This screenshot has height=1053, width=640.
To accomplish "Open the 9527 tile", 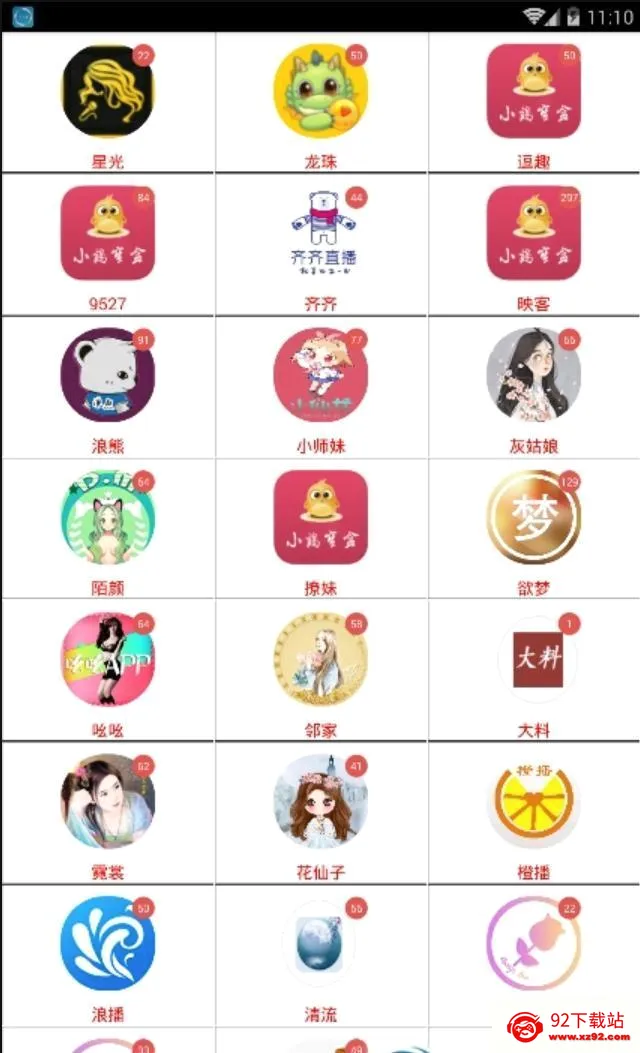I will pyautogui.click(x=107, y=244).
